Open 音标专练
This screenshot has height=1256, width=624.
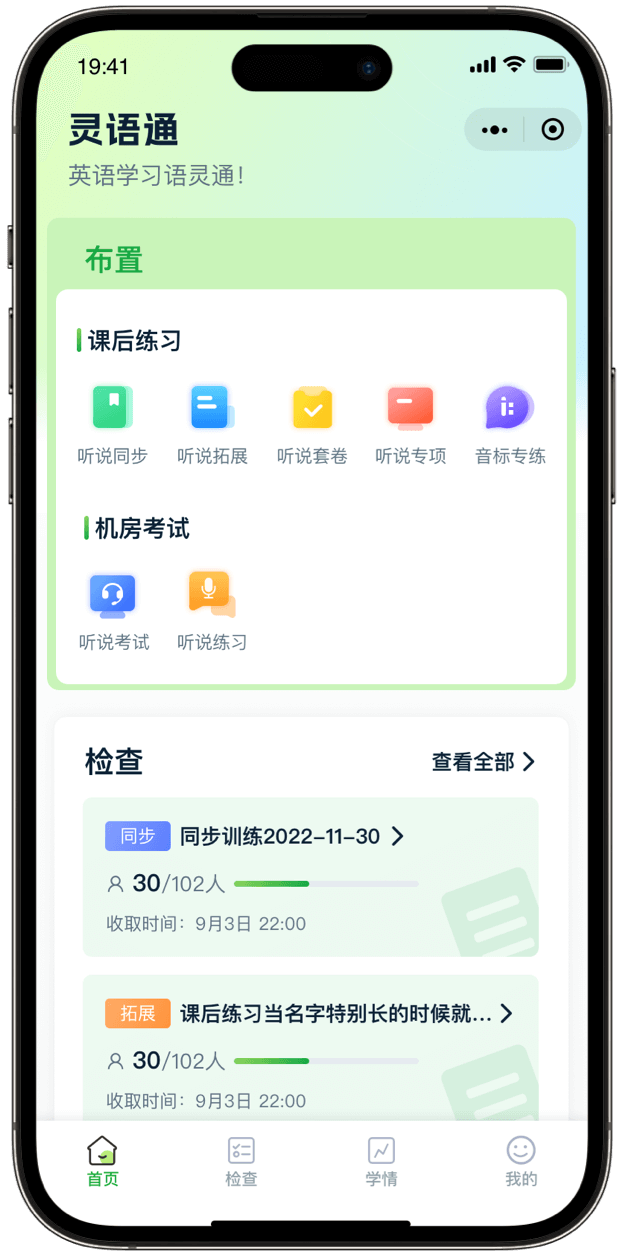coord(510,425)
